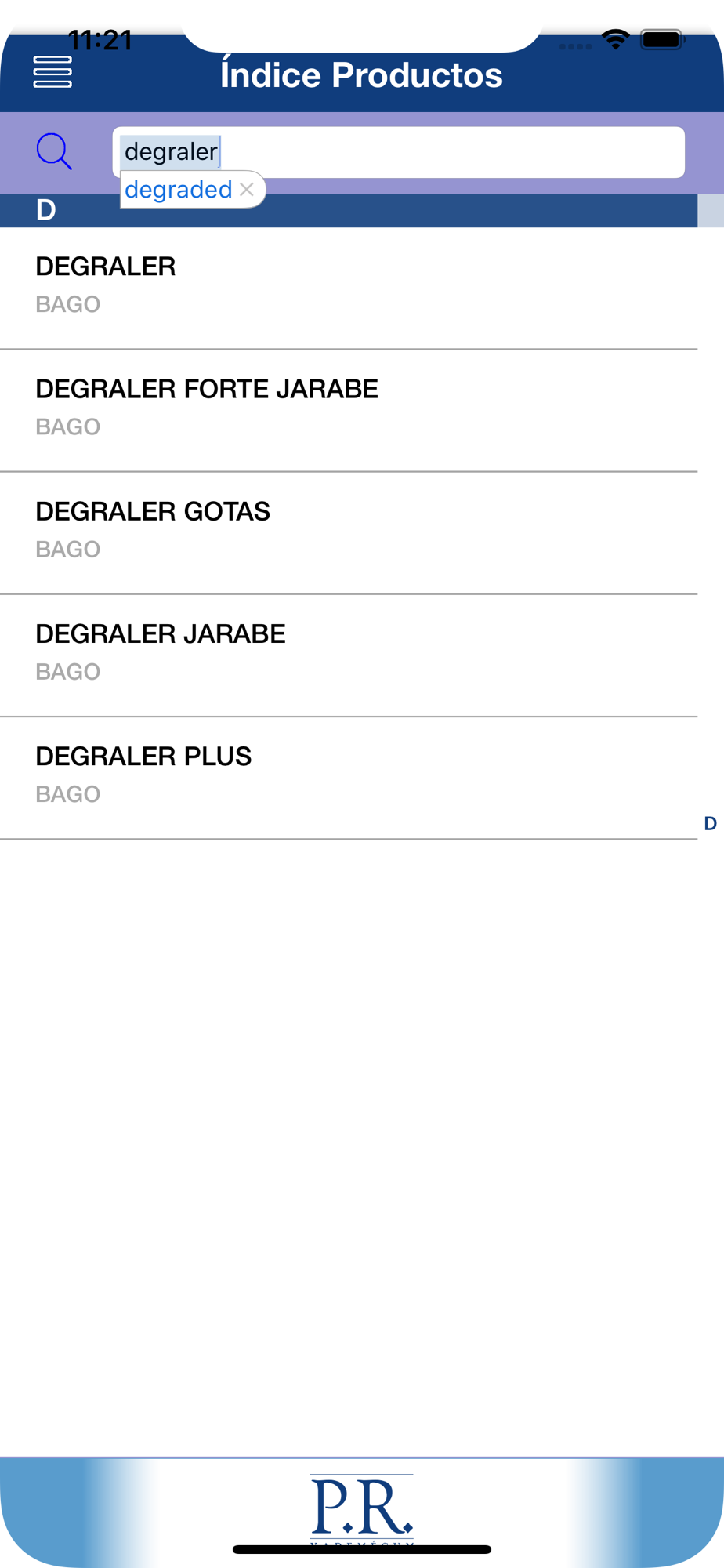This screenshot has width=724, height=1568.
Task: Dismiss the 'degraded' autocorrect suggestion
Action: tap(247, 189)
